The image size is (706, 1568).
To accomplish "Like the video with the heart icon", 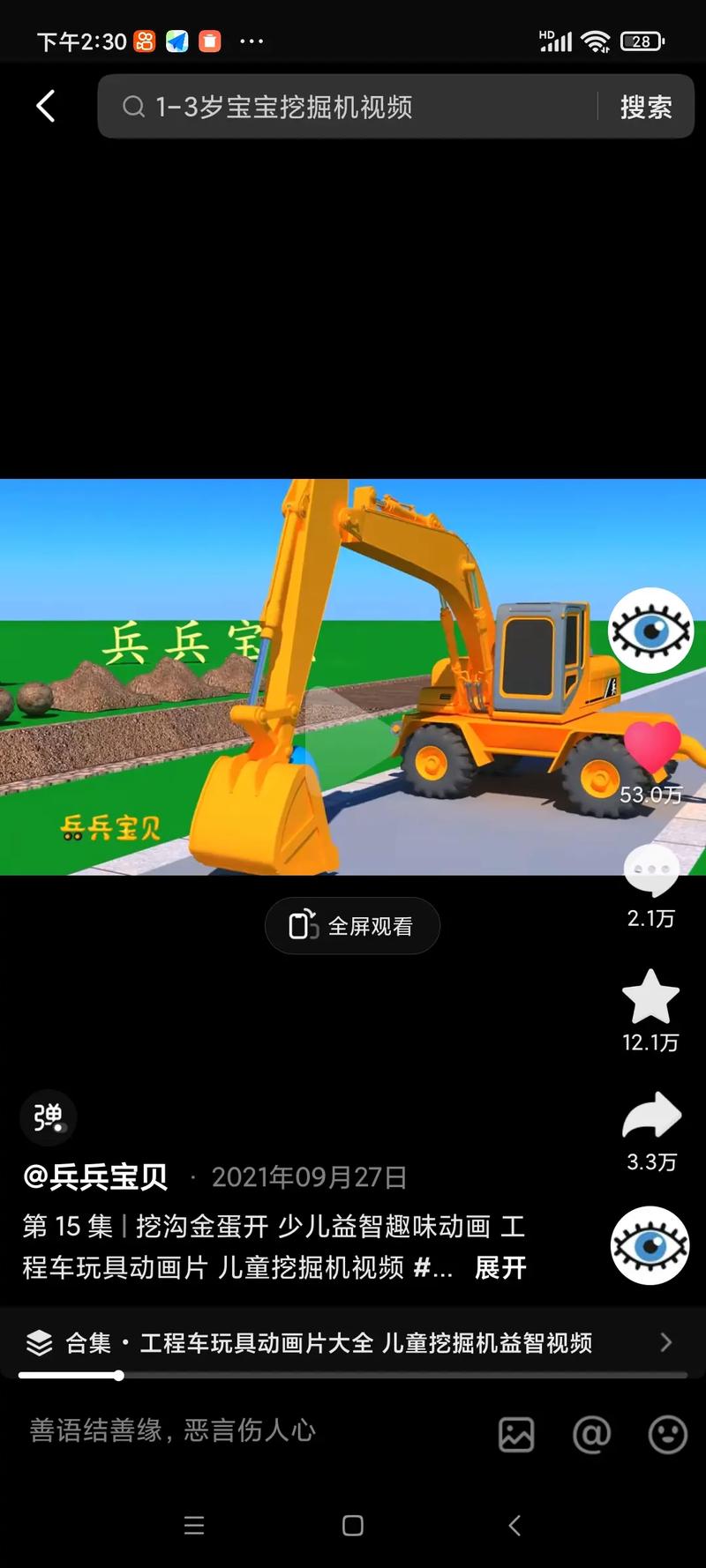I will [x=651, y=749].
